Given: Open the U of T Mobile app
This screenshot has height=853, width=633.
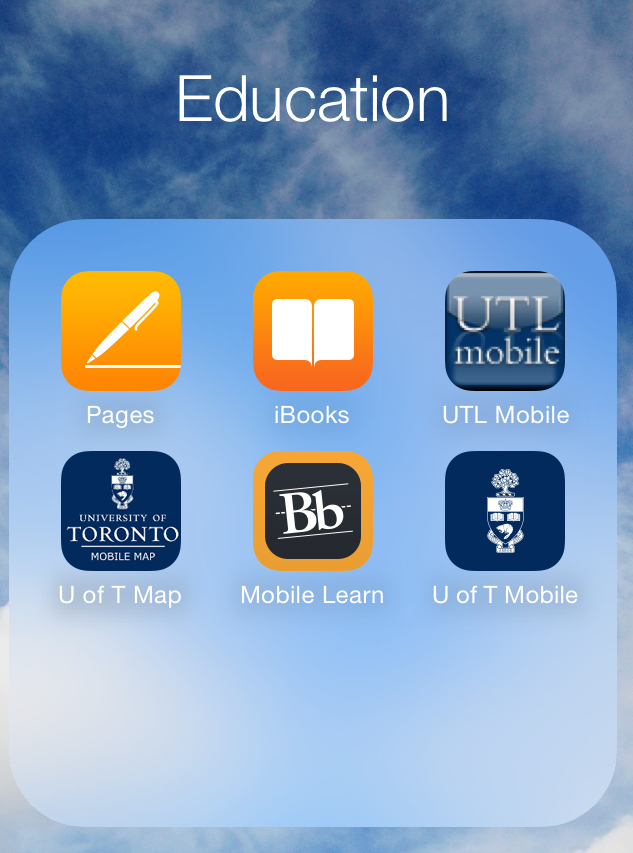Looking at the screenshot, I should 505,511.
